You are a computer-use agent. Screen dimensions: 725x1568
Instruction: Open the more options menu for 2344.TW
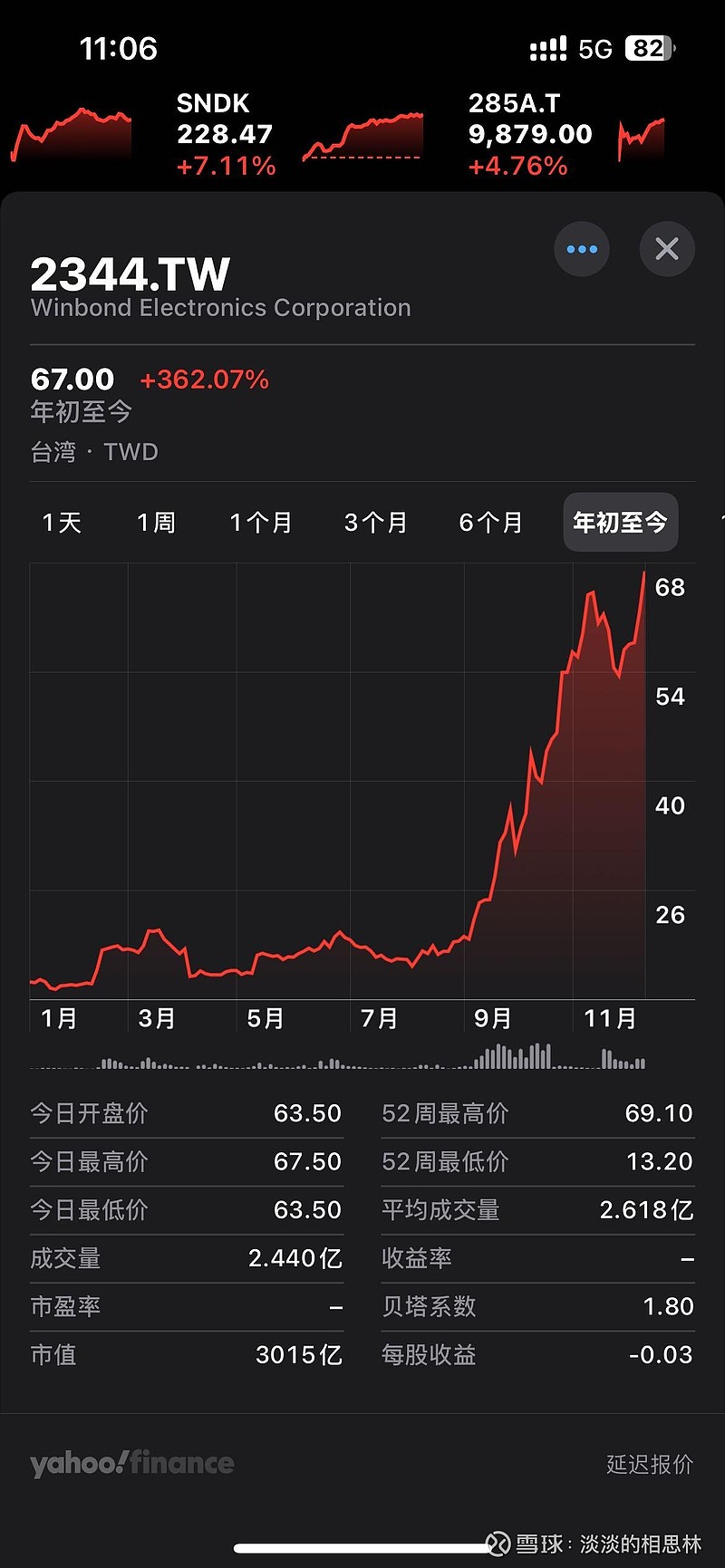582,249
